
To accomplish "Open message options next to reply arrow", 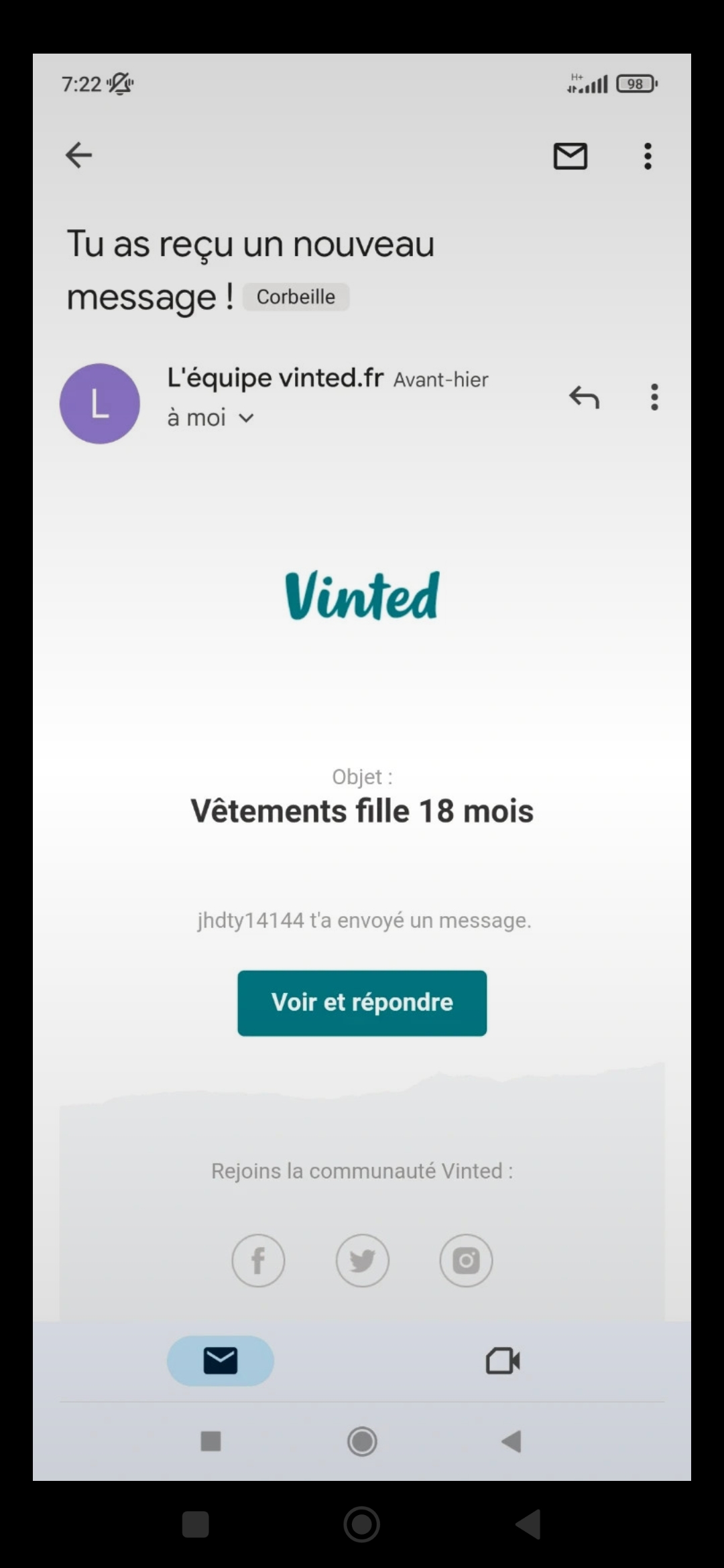I will pyautogui.click(x=654, y=397).
